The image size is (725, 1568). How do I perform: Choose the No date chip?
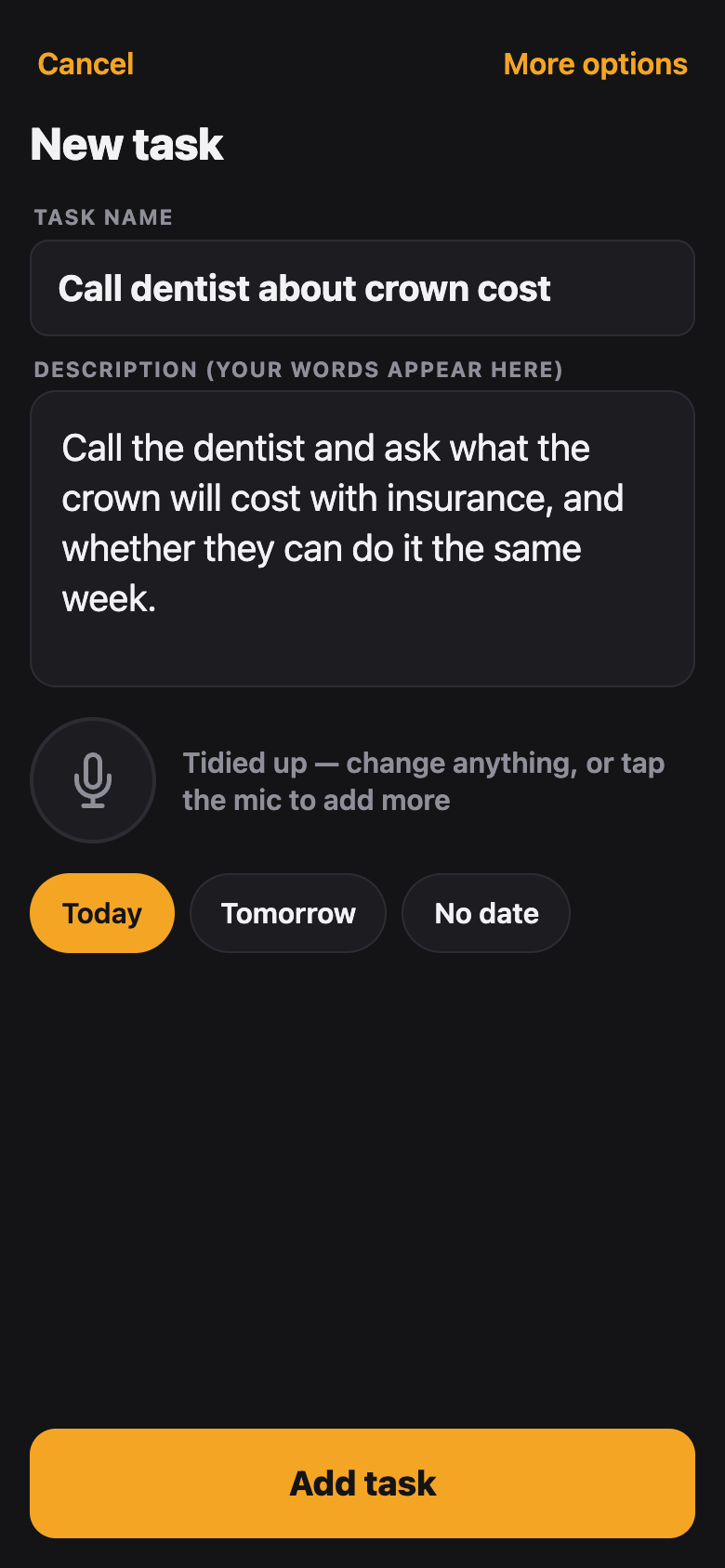tap(486, 913)
